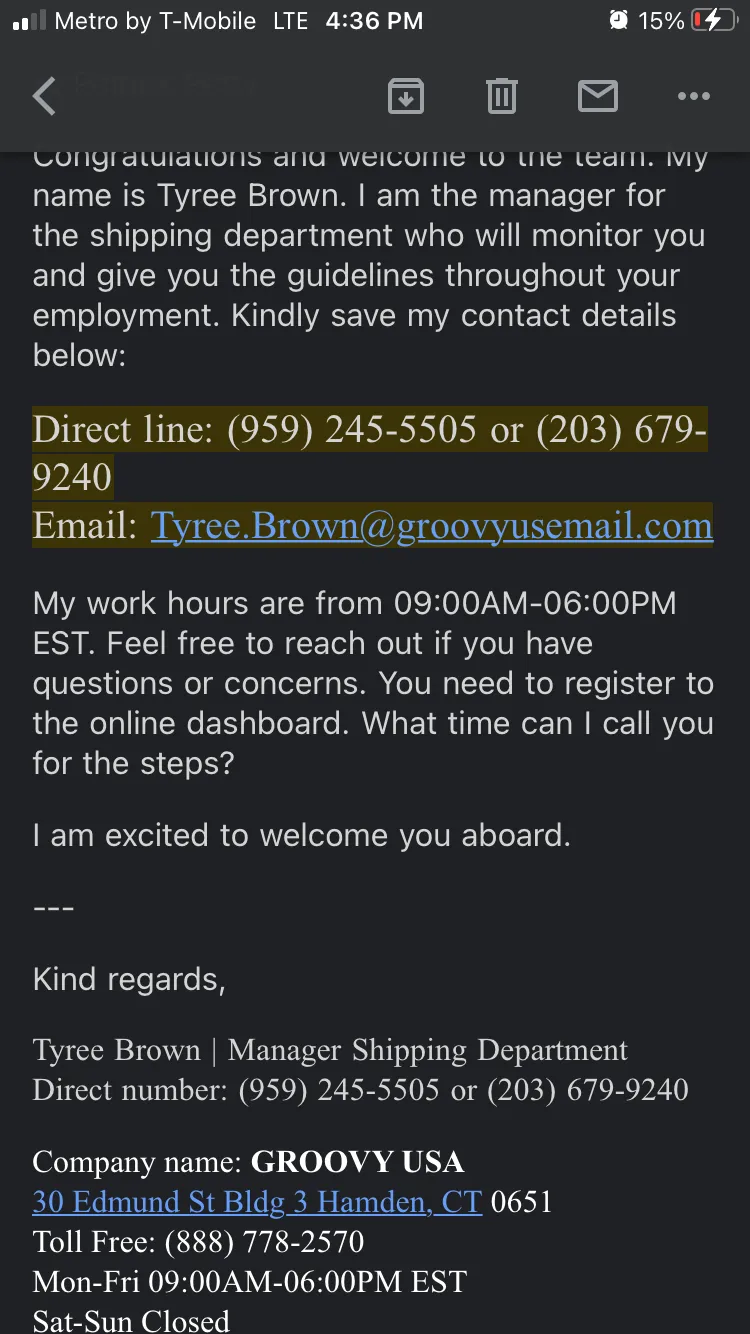This screenshot has width=750, height=1334.
Task: Open the Tyree.Brown@groovyusemail.com email link
Action: [x=432, y=526]
